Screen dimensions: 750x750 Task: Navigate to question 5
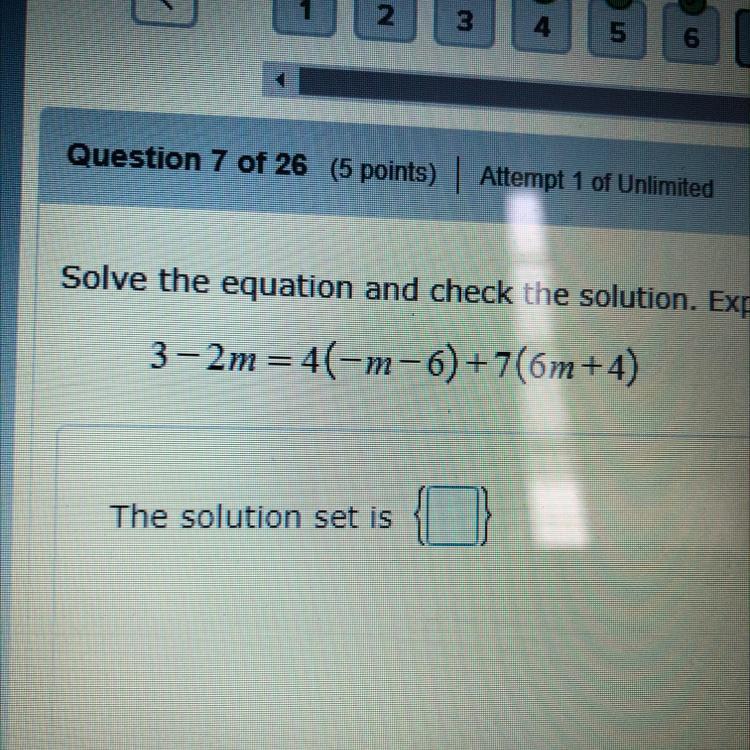(x=618, y=30)
